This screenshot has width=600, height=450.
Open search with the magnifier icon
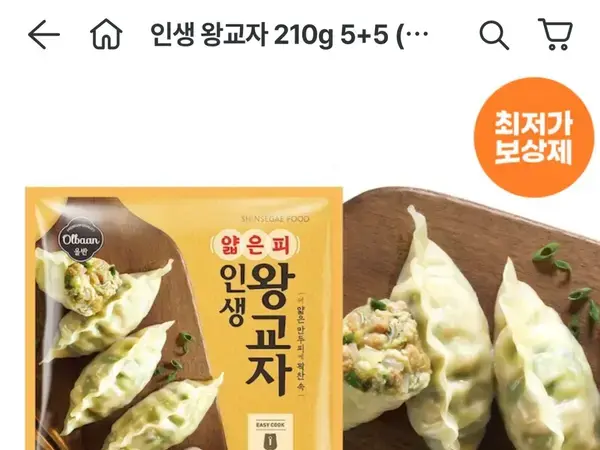493,36
